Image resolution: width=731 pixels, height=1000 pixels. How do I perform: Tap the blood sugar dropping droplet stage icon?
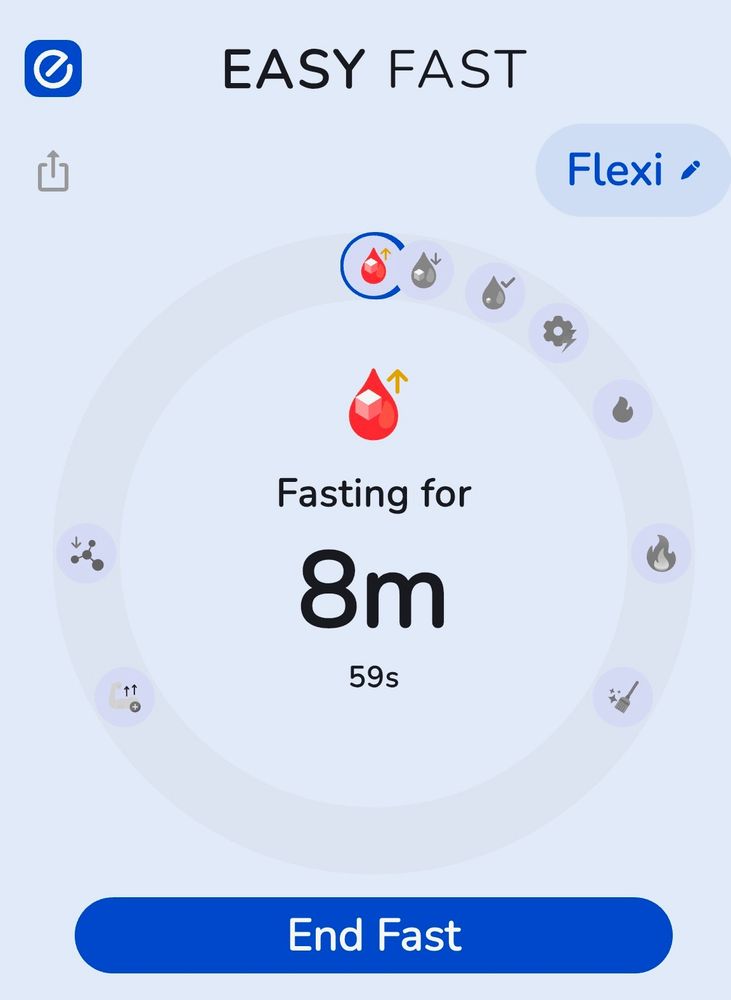424,270
